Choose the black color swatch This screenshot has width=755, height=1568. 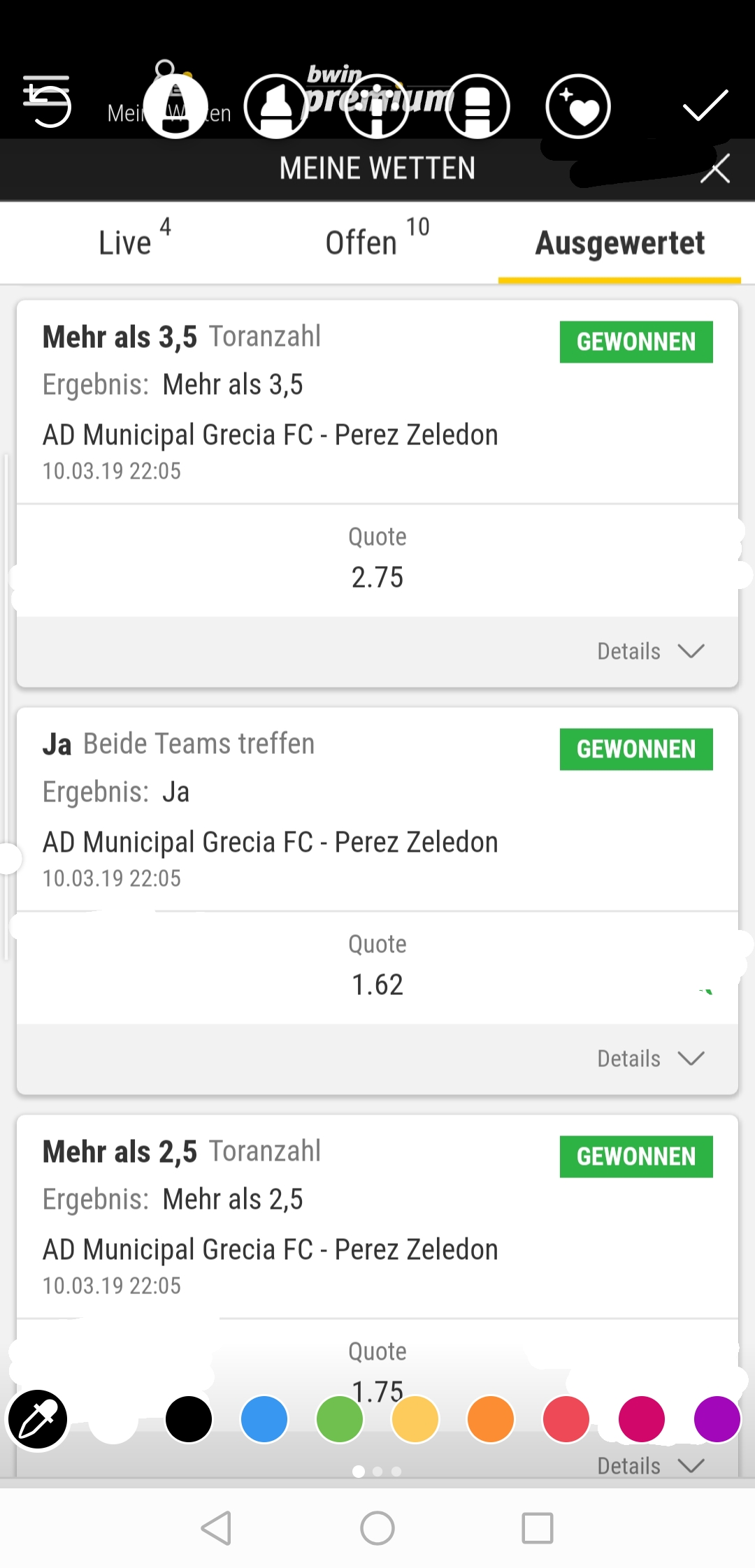pos(189,1419)
